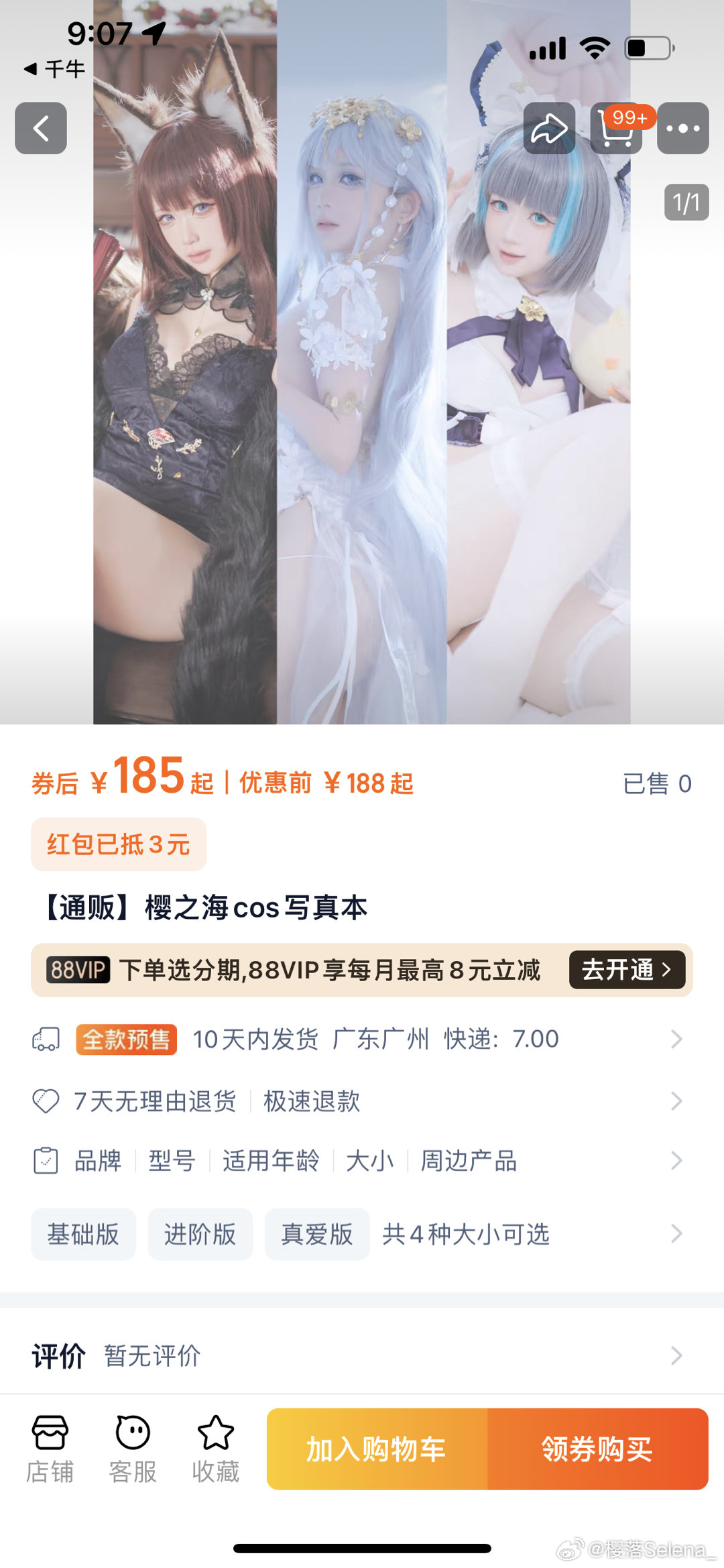Choose the 进阶版 variant chip

(200, 1234)
